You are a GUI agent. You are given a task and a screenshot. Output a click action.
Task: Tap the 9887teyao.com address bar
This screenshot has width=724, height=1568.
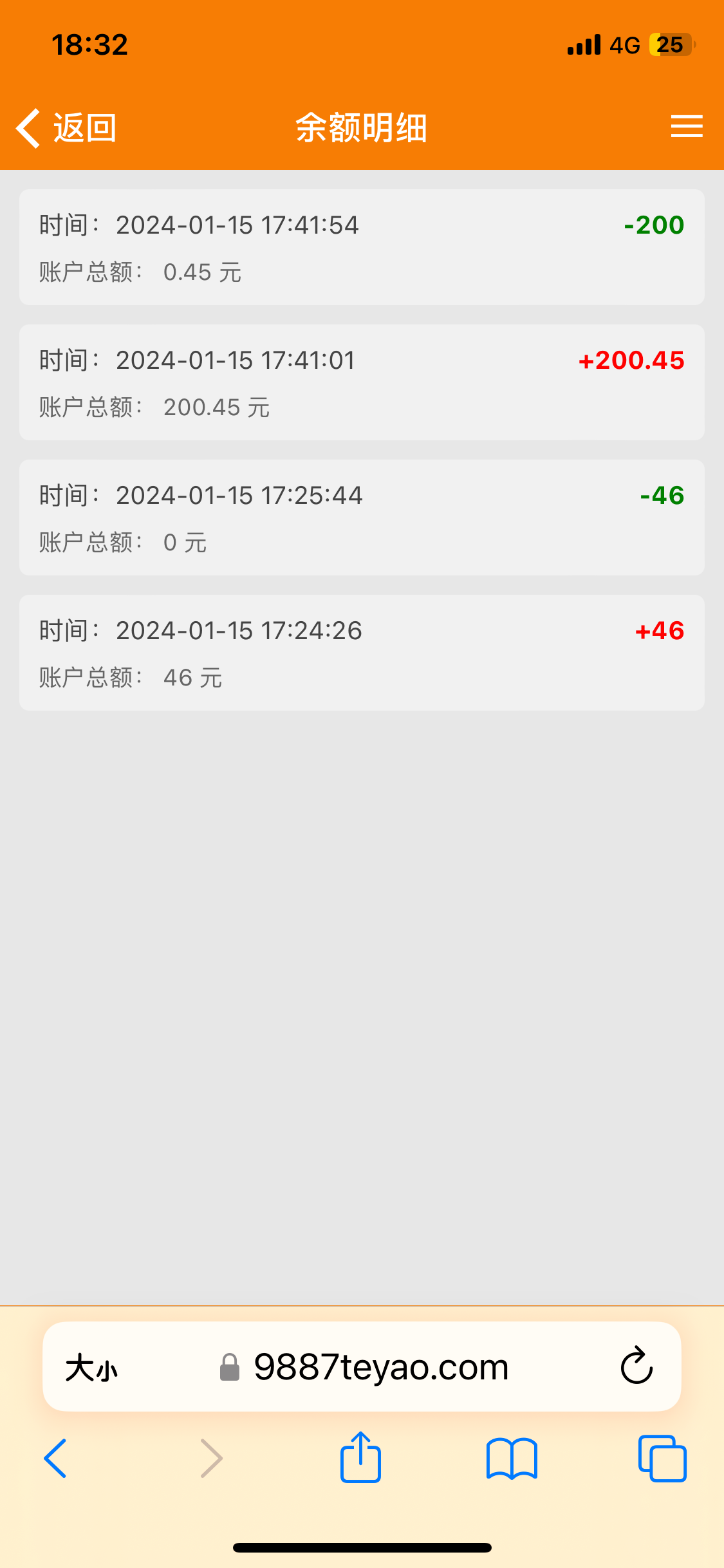pyautogui.click(x=380, y=1368)
